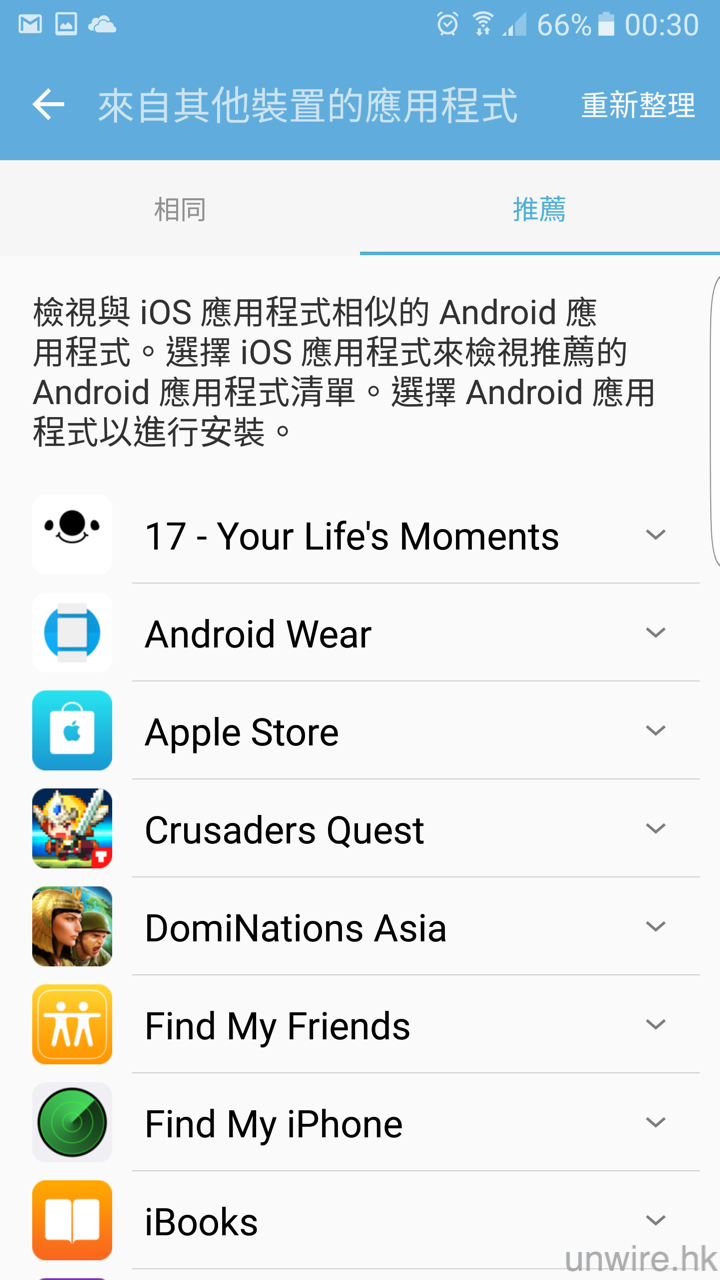This screenshot has height=1280, width=720.
Task: Expand Apple Store recommendations
Action: [656, 731]
